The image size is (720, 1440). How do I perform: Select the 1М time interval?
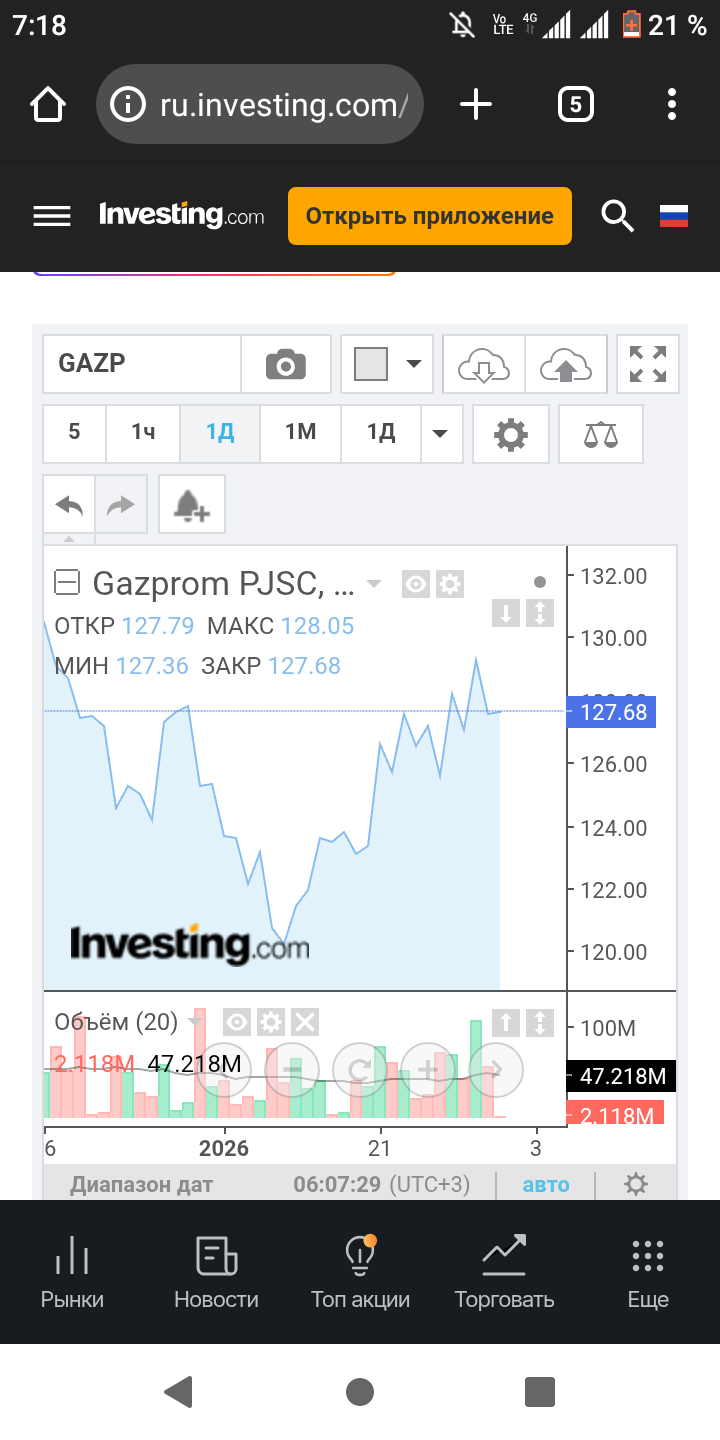(x=300, y=433)
